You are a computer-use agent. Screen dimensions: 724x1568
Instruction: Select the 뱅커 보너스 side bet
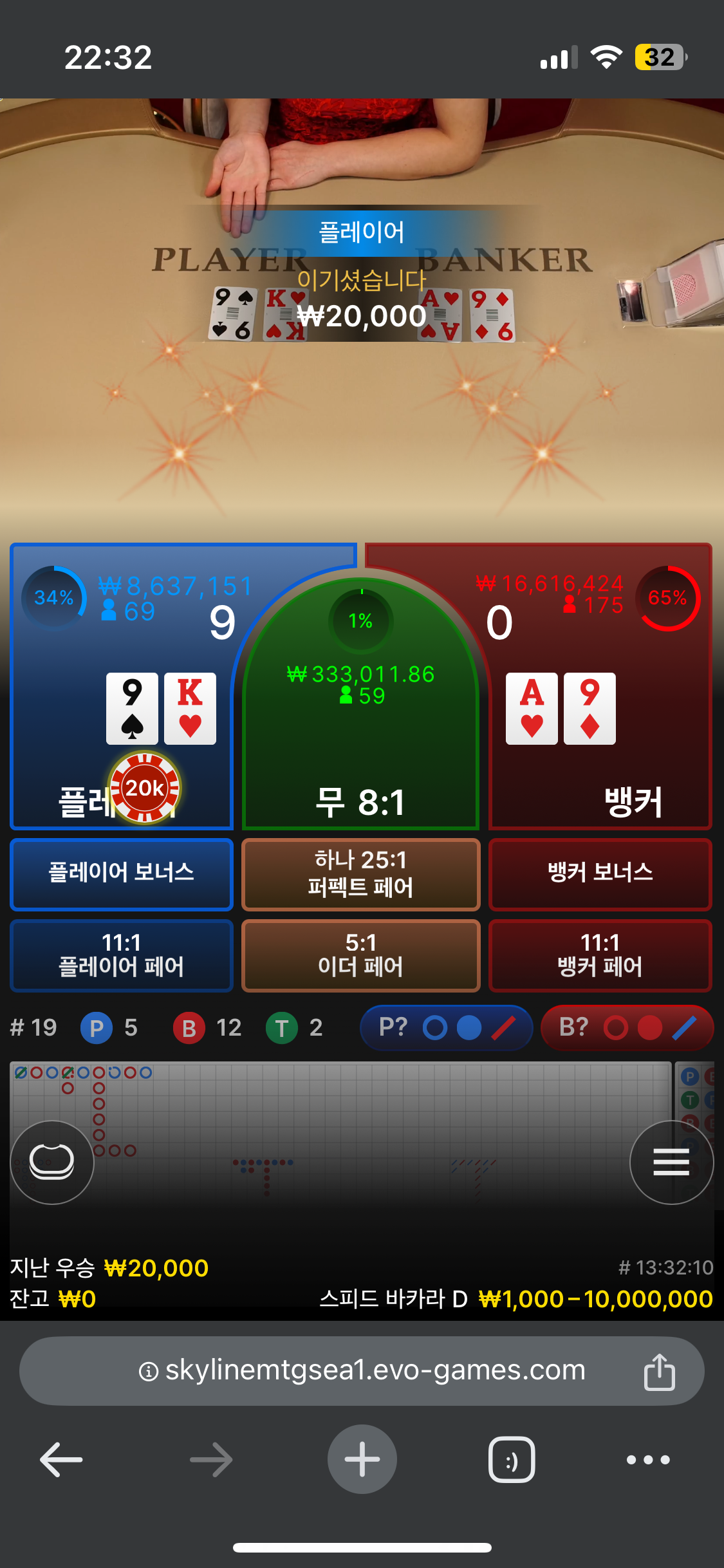[600, 873]
